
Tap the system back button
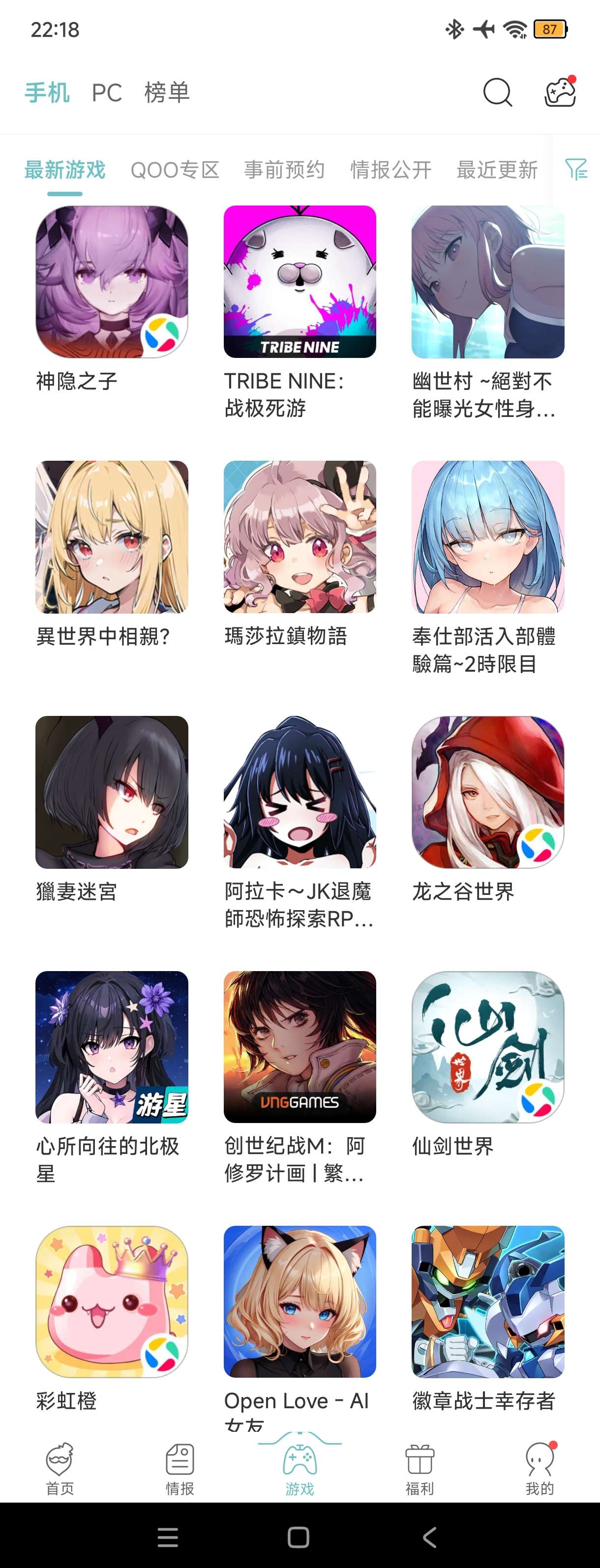click(x=429, y=1537)
